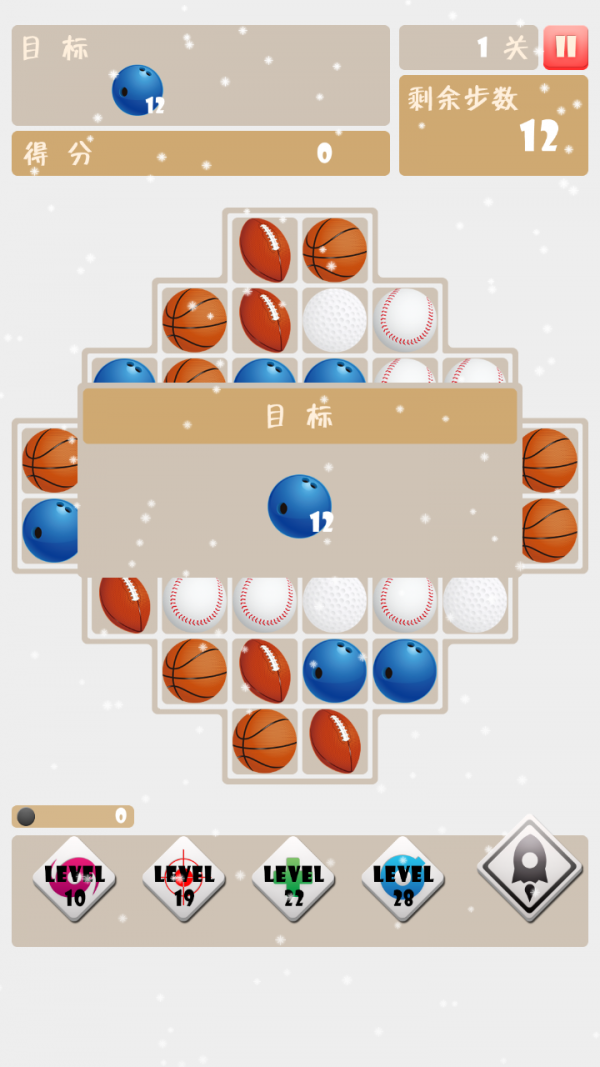Select the Level 19 target power-up

point(184,879)
